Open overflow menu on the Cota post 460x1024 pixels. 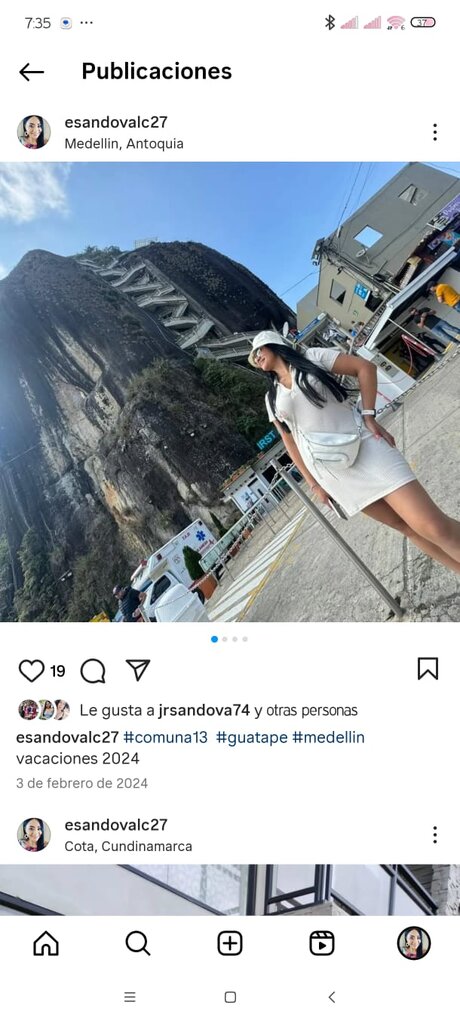click(435, 835)
